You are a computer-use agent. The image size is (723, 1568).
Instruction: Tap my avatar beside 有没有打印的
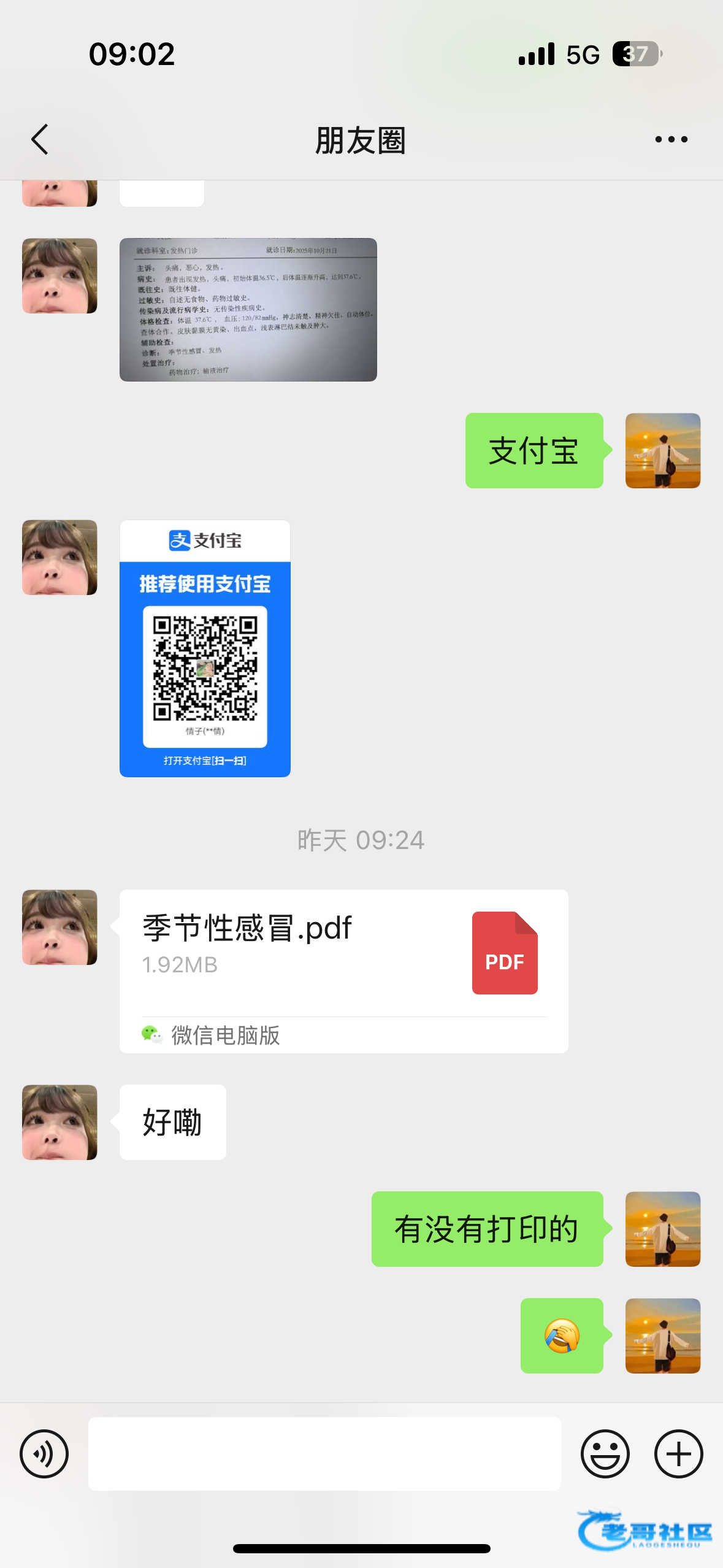tap(662, 1229)
